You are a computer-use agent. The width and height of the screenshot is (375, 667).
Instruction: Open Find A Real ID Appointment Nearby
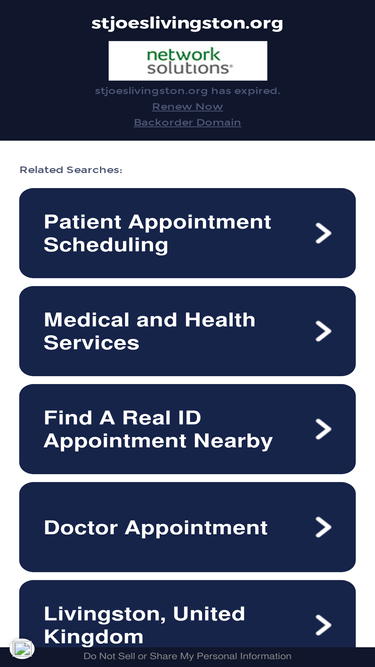coord(188,429)
